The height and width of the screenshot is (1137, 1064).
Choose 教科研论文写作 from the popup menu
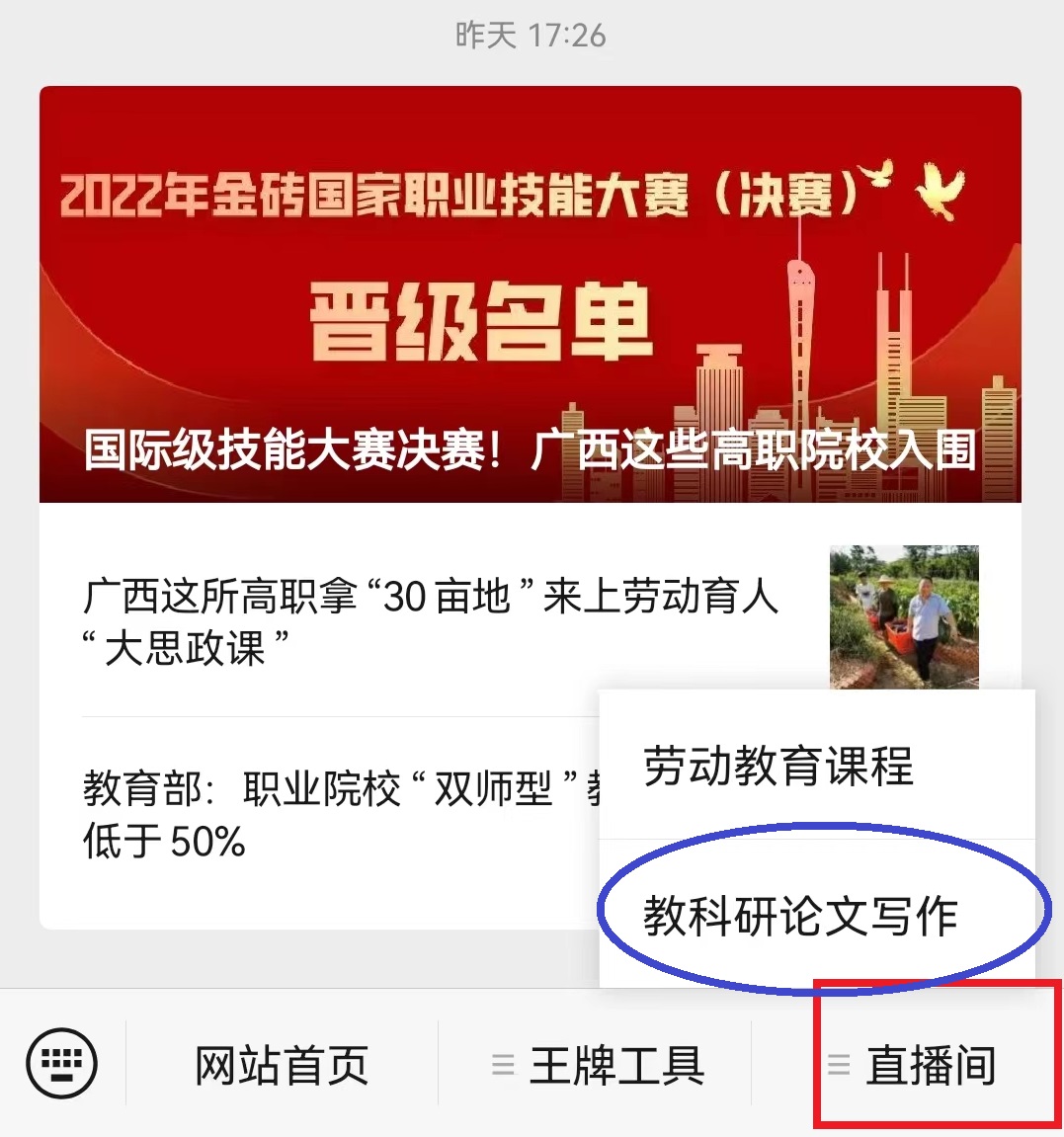(x=800, y=916)
